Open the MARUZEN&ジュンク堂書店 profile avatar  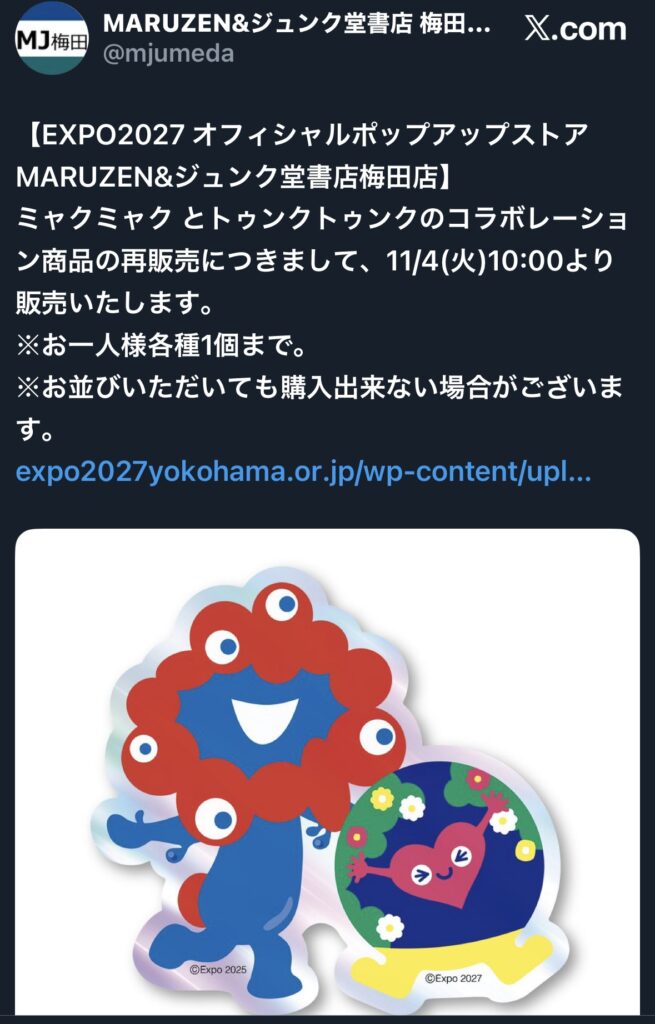(x=52, y=39)
